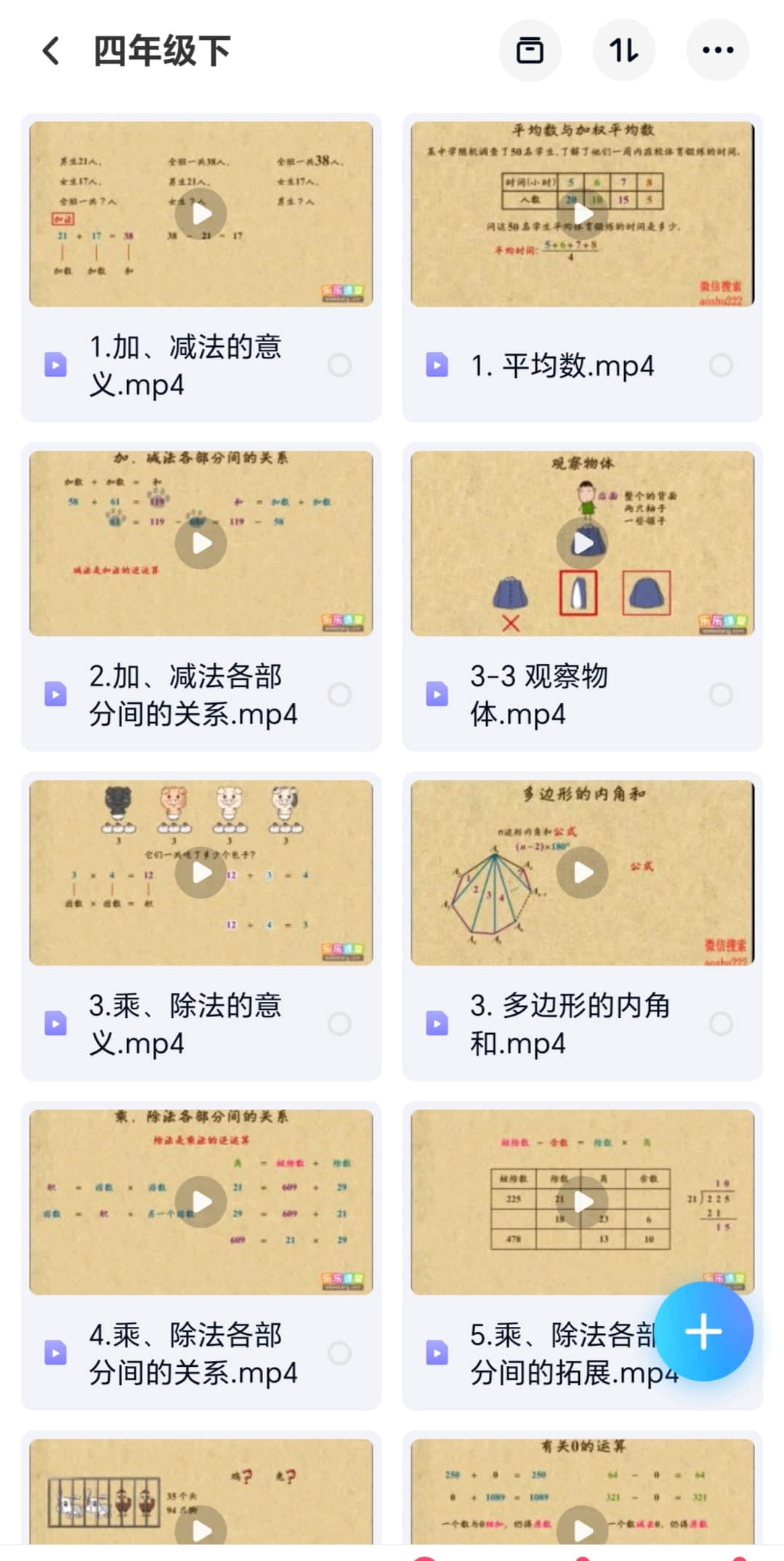The height and width of the screenshot is (1561, 784).
Task: Tick the circle for 3-3 观察物体.mp4
Action: click(721, 694)
